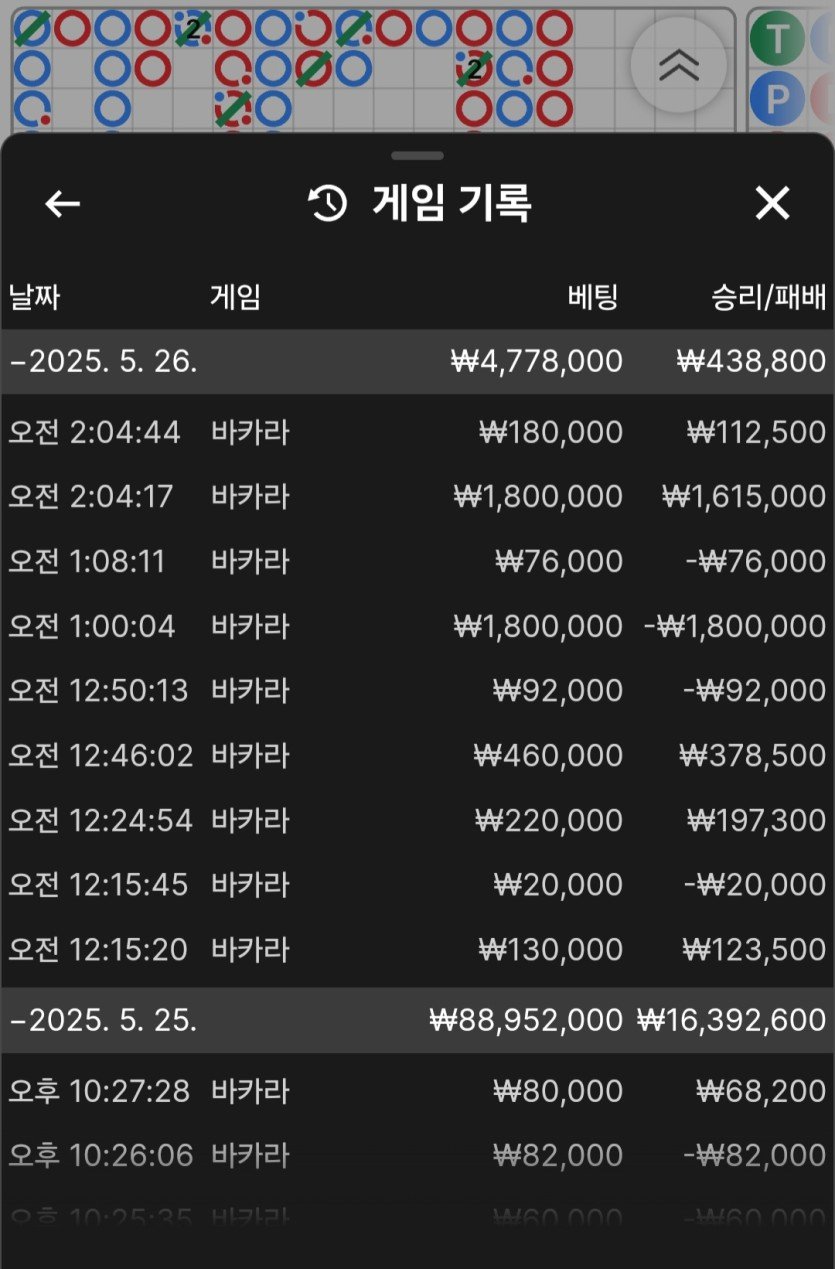Tap the panel drag handle
835x1269 pixels.
tap(417, 155)
